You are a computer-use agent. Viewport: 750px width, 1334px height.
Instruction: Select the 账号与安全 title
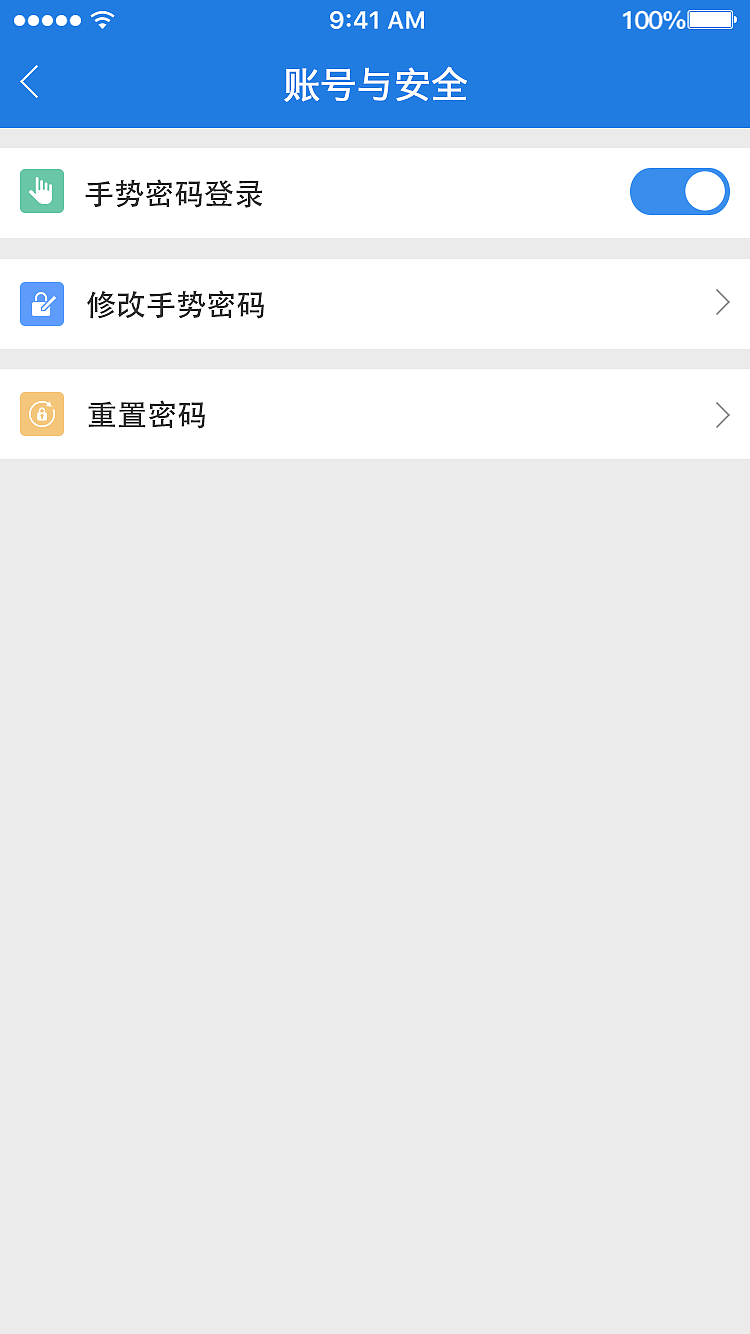375,86
